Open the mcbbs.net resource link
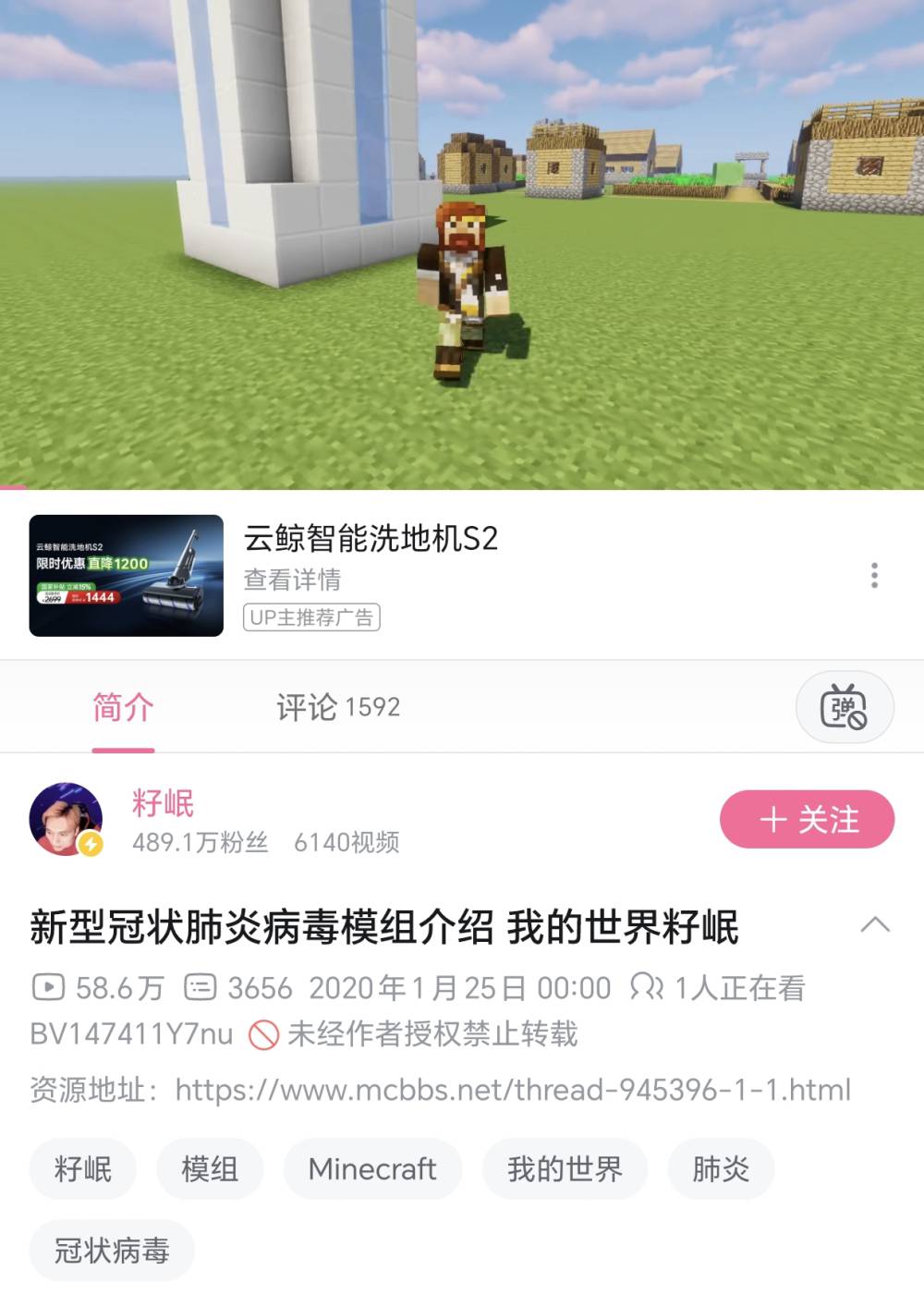Viewport: 924px width, 1307px height. coord(513,1090)
